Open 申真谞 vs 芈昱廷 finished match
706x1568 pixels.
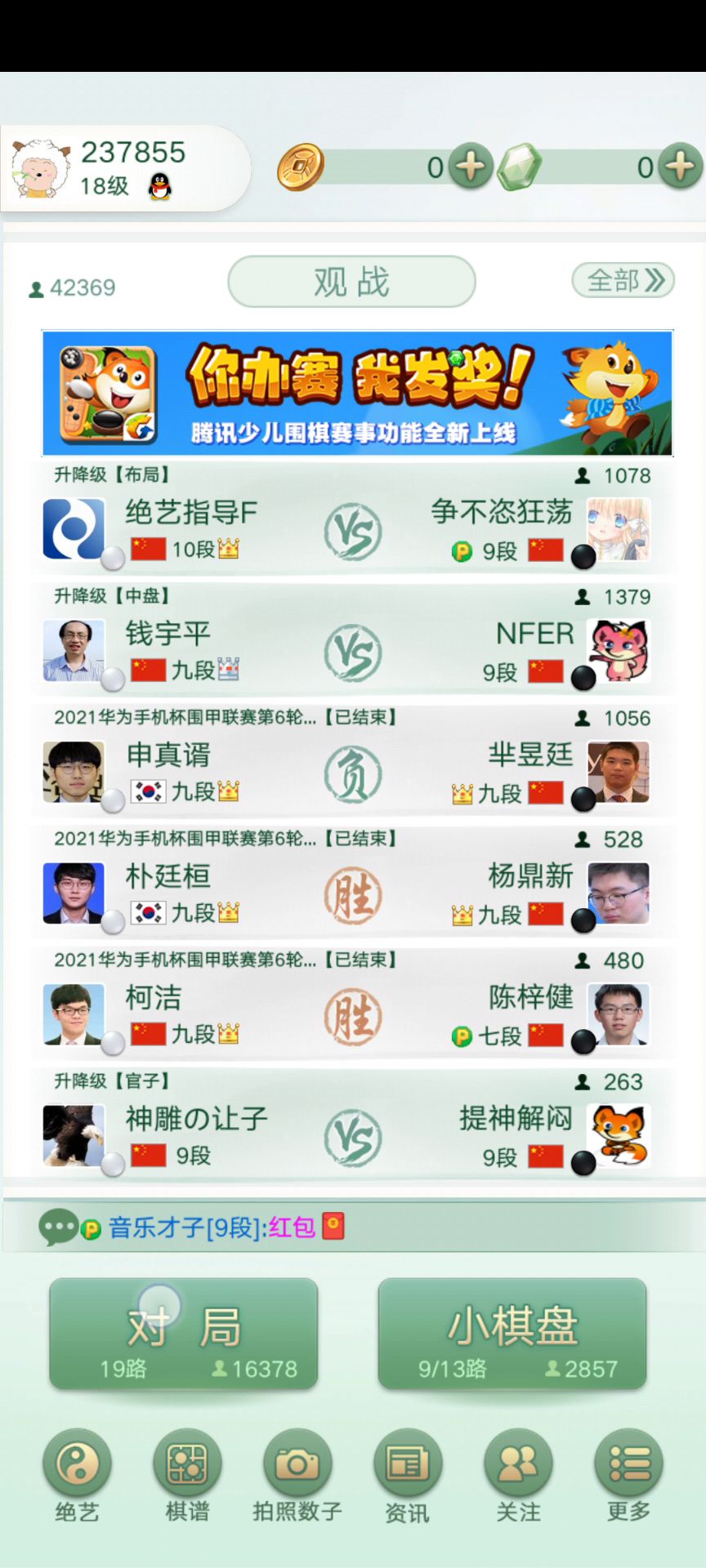pos(353,774)
